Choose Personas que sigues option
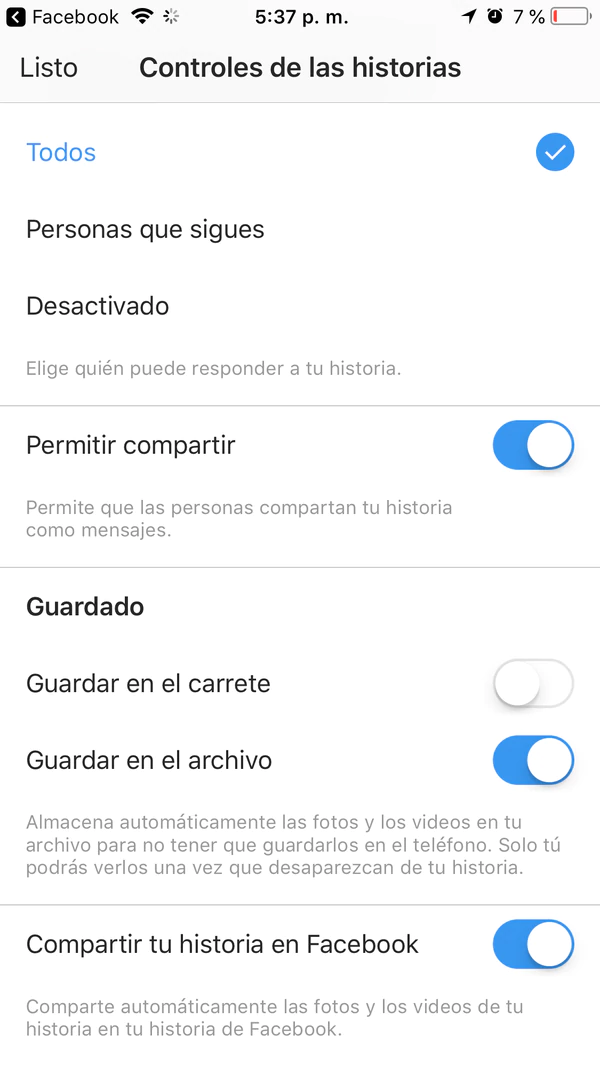Image resolution: width=600 pixels, height=1067 pixels. 145,229
